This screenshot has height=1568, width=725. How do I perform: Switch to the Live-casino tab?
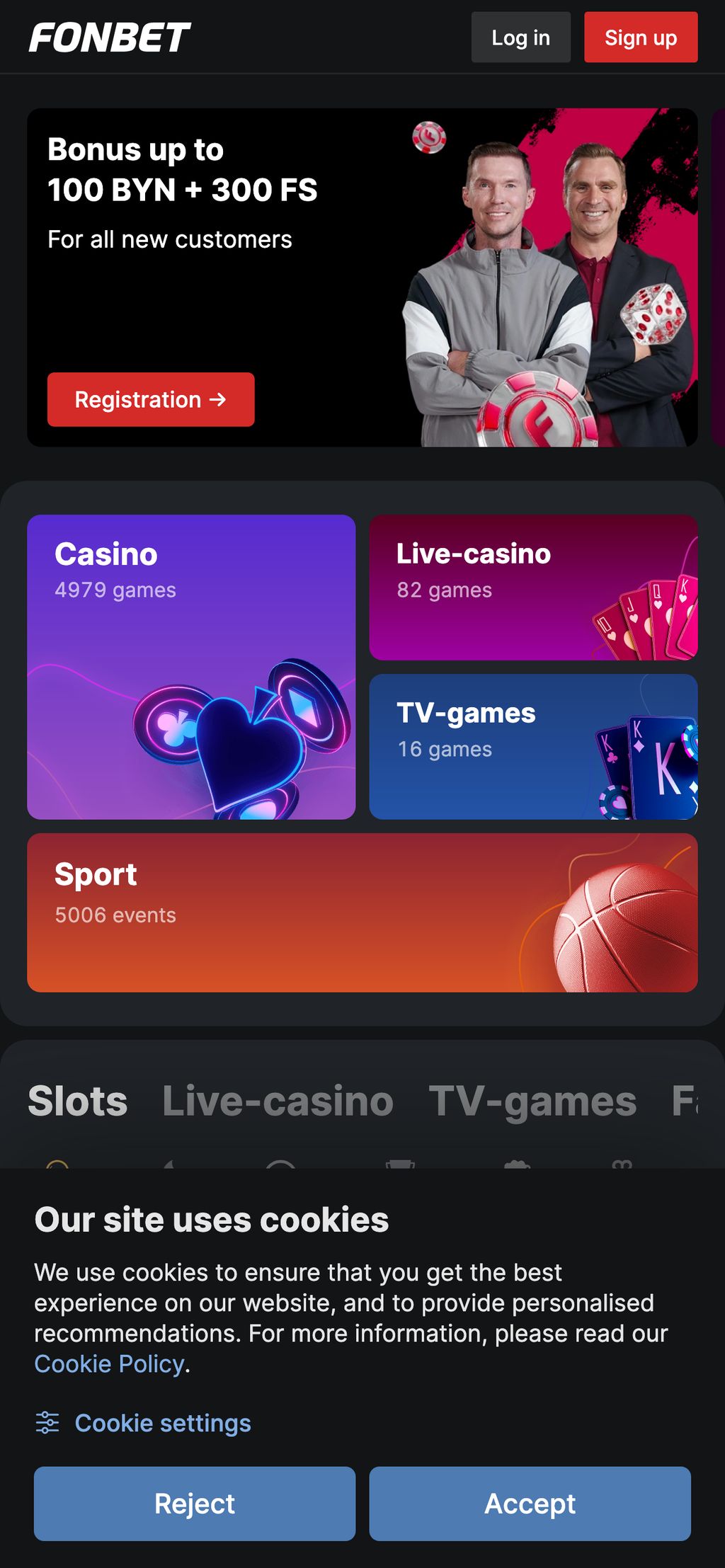click(278, 1101)
